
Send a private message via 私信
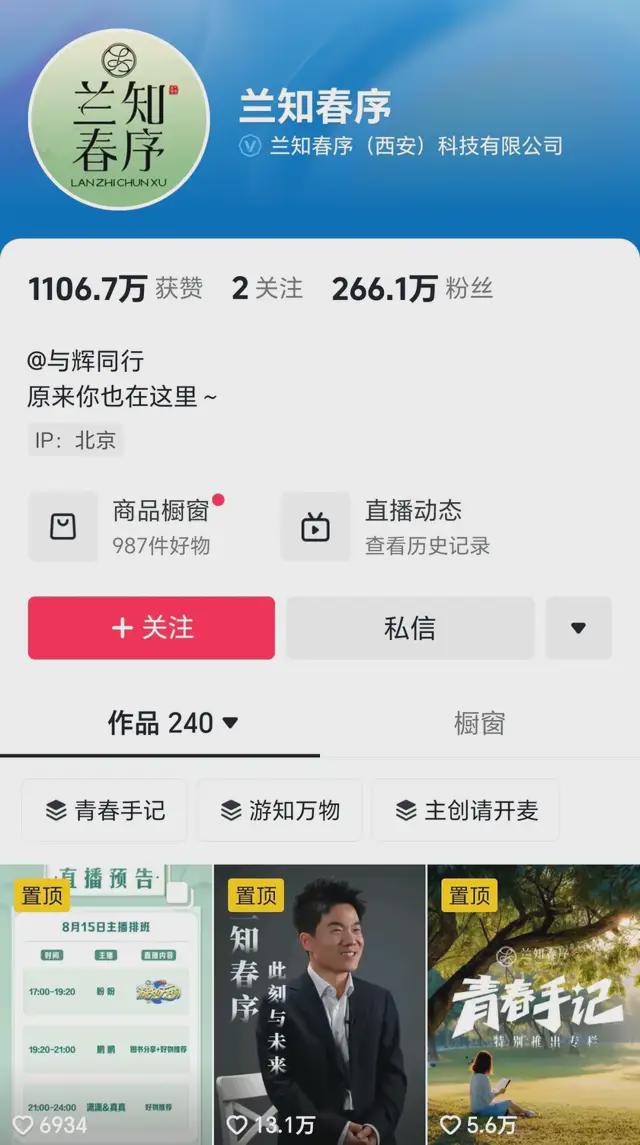410,628
